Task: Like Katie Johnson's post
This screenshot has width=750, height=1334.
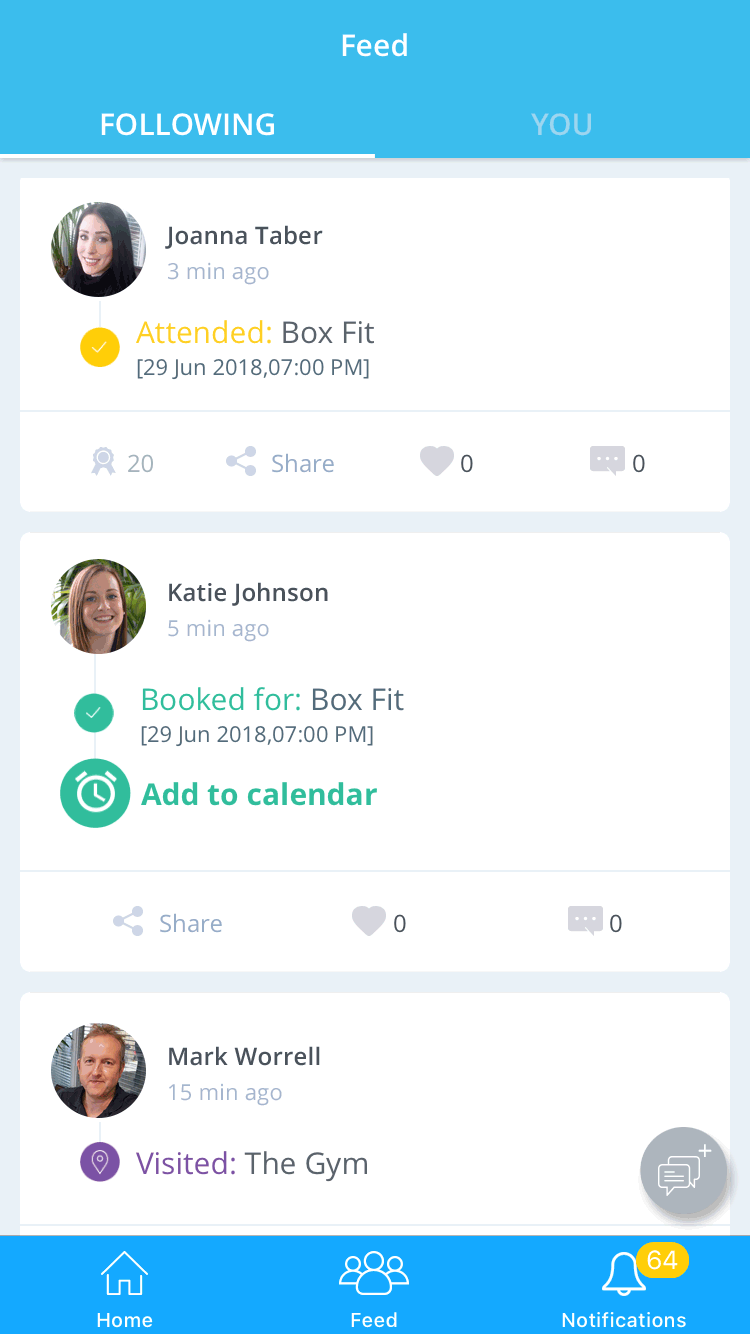Action: coord(379,922)
